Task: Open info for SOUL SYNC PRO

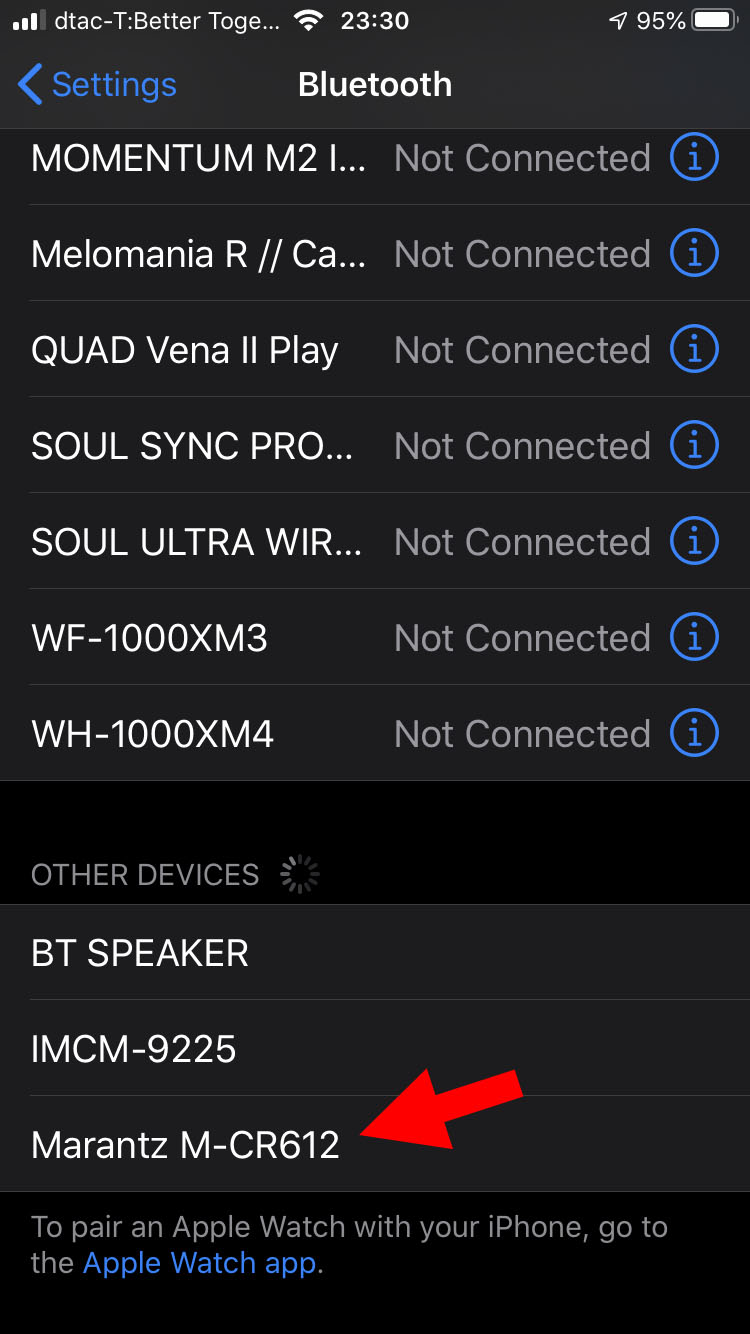Action: click(x=694, y=446)
